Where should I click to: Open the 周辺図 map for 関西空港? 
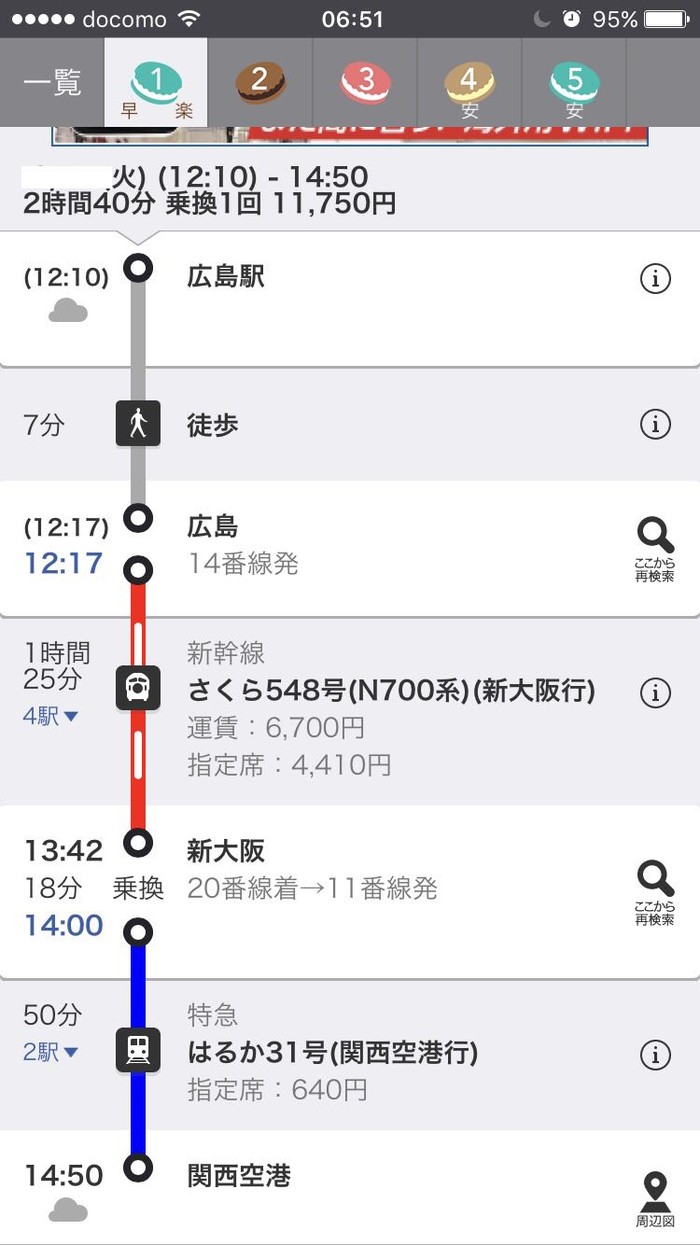(655, 1199)
